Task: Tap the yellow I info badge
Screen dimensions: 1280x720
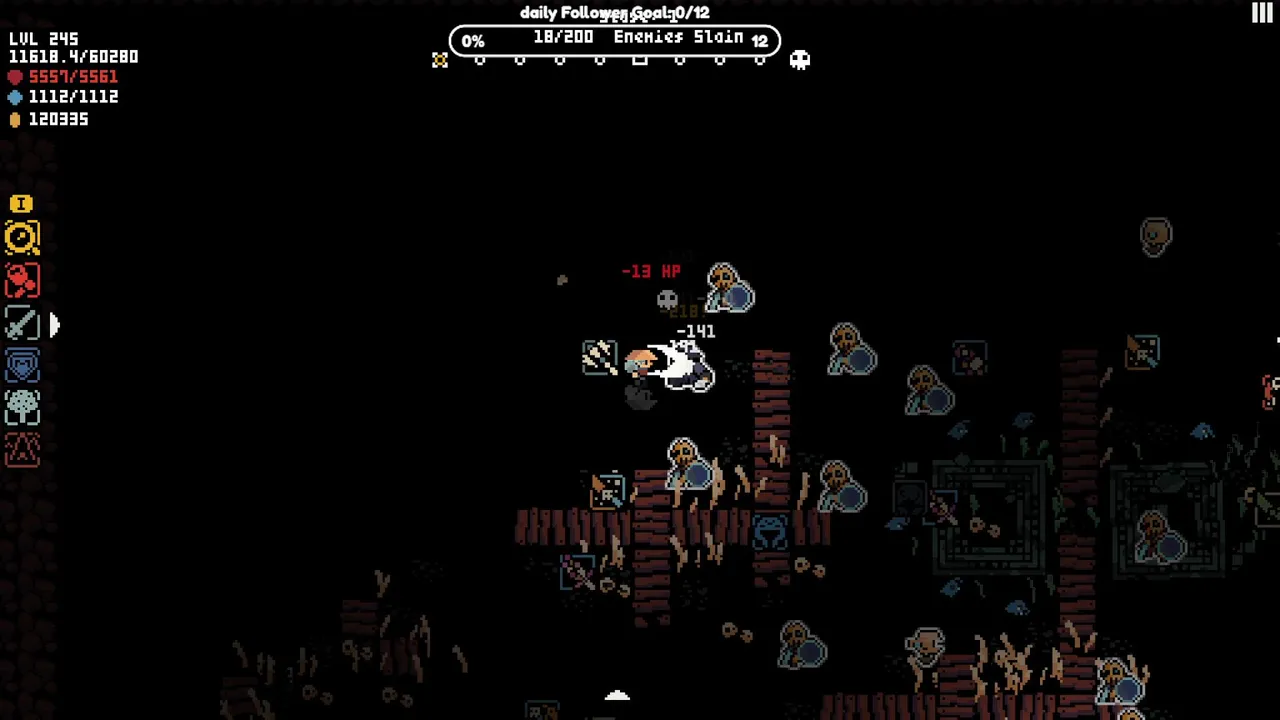Action: pyautogui.click(x=21, y=204)
